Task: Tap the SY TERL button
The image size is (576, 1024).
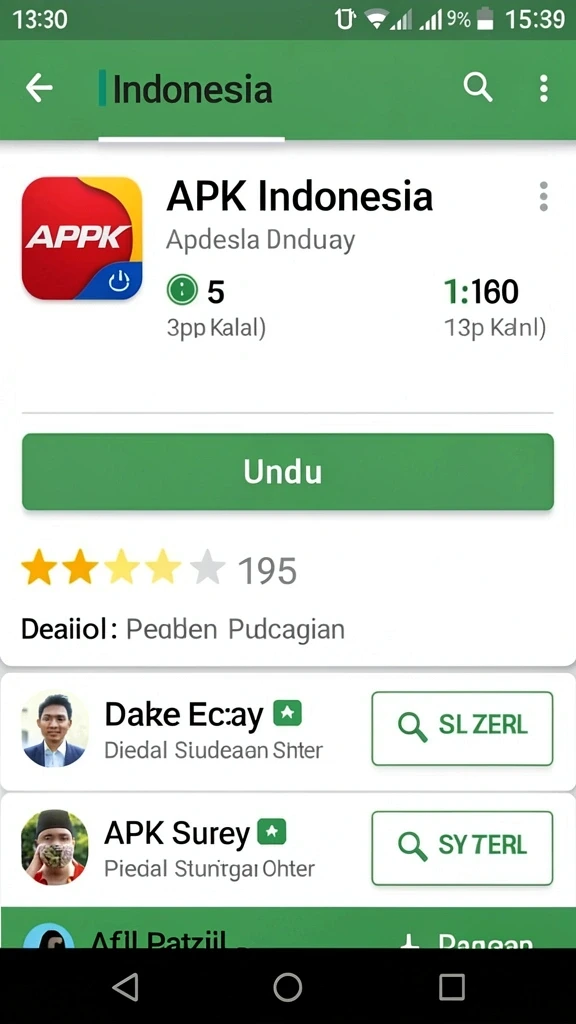Action: coord(462,848)
